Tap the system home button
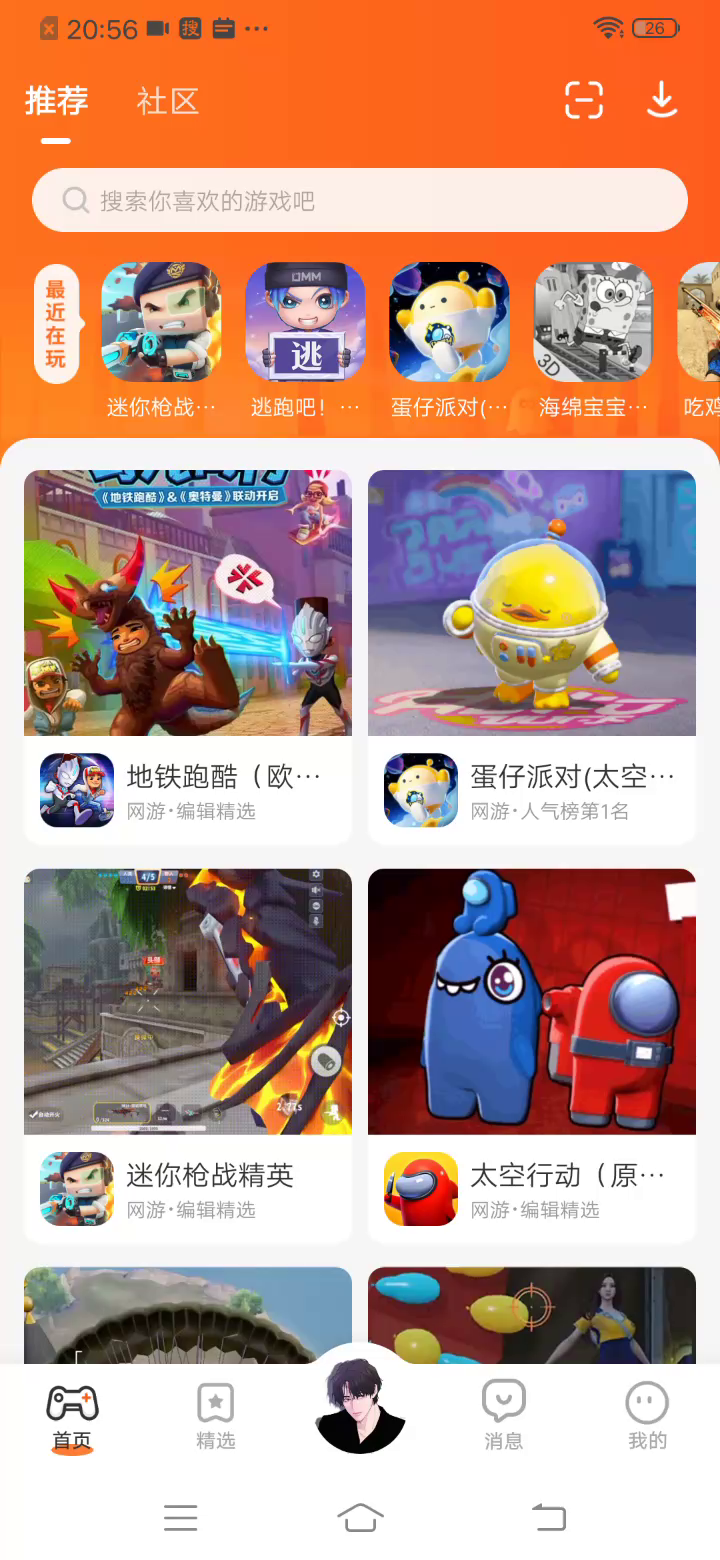The image size is (720, 1560). point(360,1517)
